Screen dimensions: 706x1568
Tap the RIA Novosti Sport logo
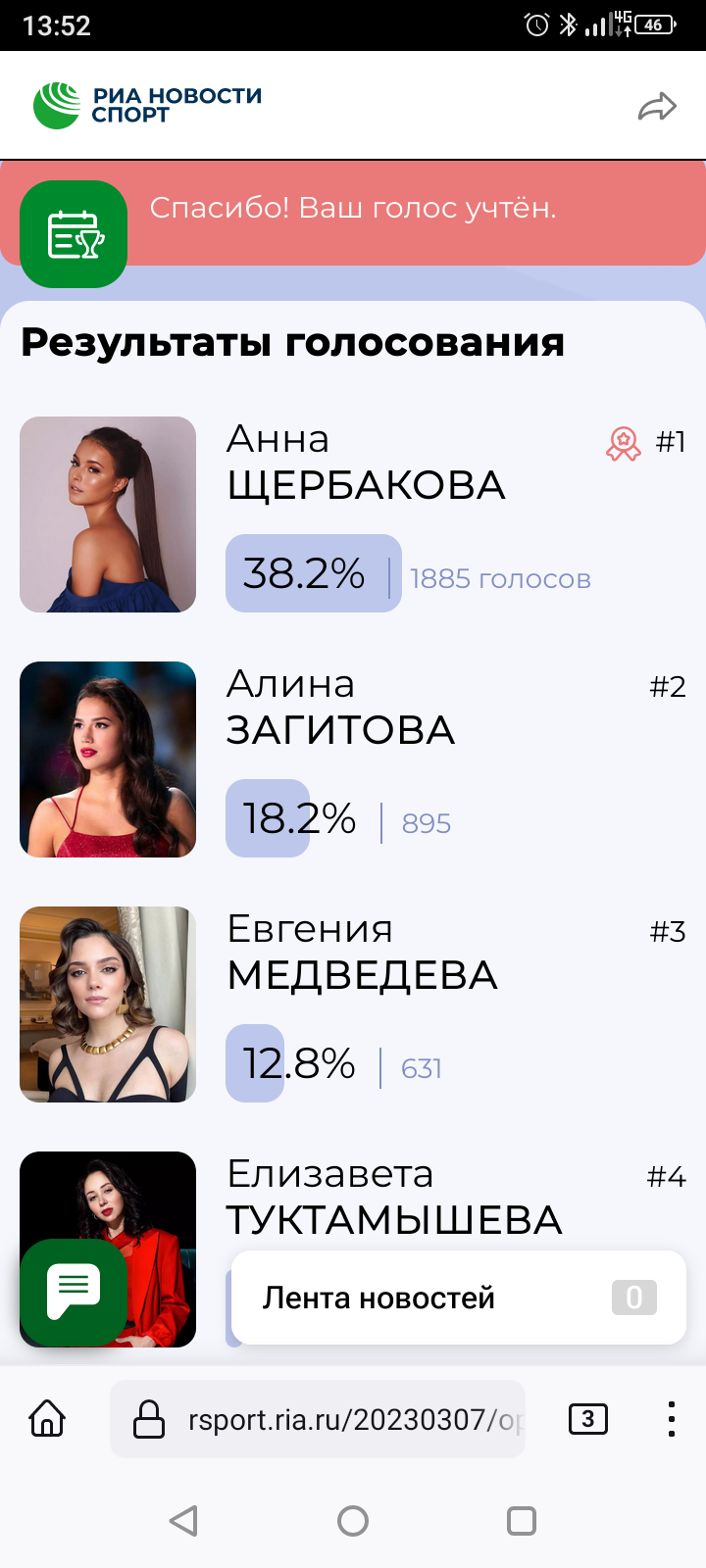click(147, 105)
